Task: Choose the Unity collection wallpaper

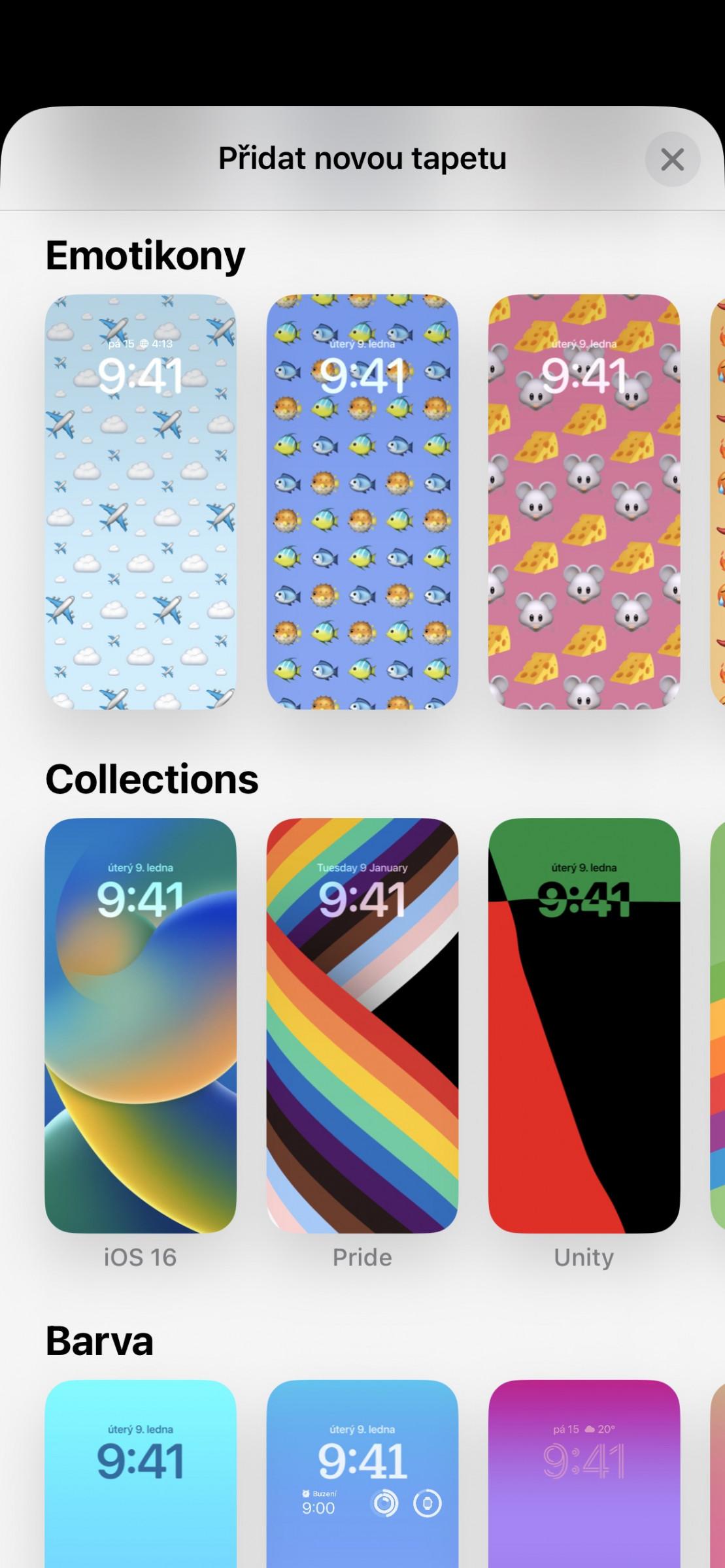Action: click(x=584, y=1026)
